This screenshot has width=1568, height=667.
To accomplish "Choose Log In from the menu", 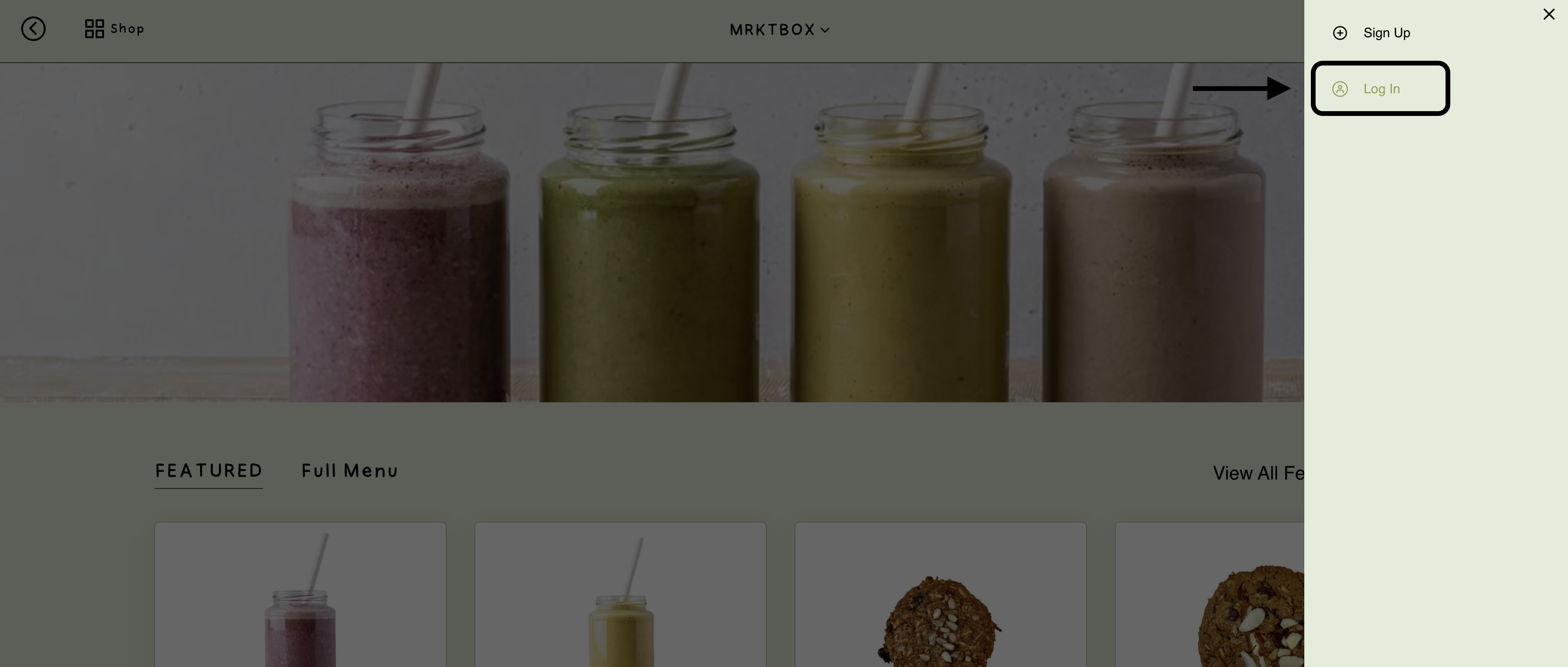I will 1381,89.
